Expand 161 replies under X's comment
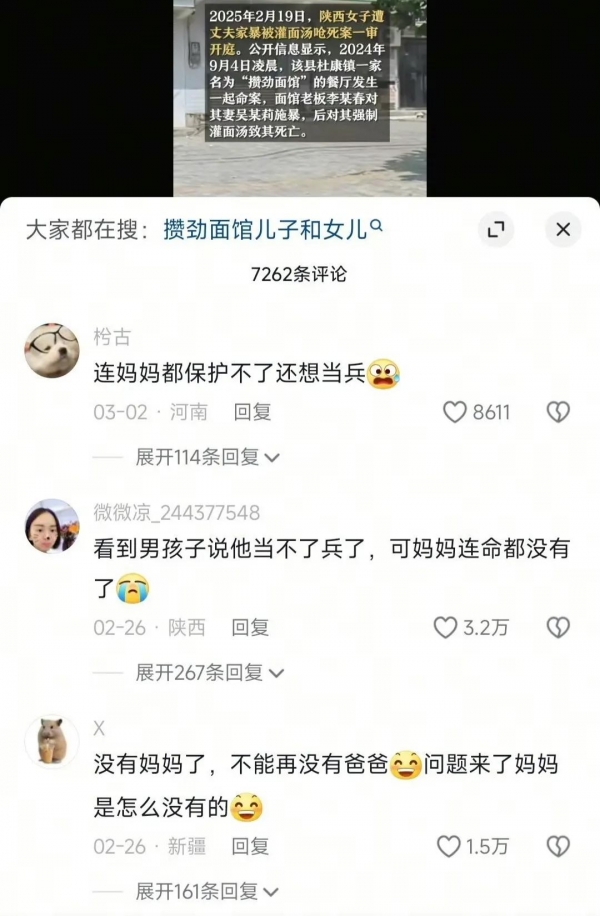The height and width of the screenshot is (916, 600). click(x=207, y=891)
